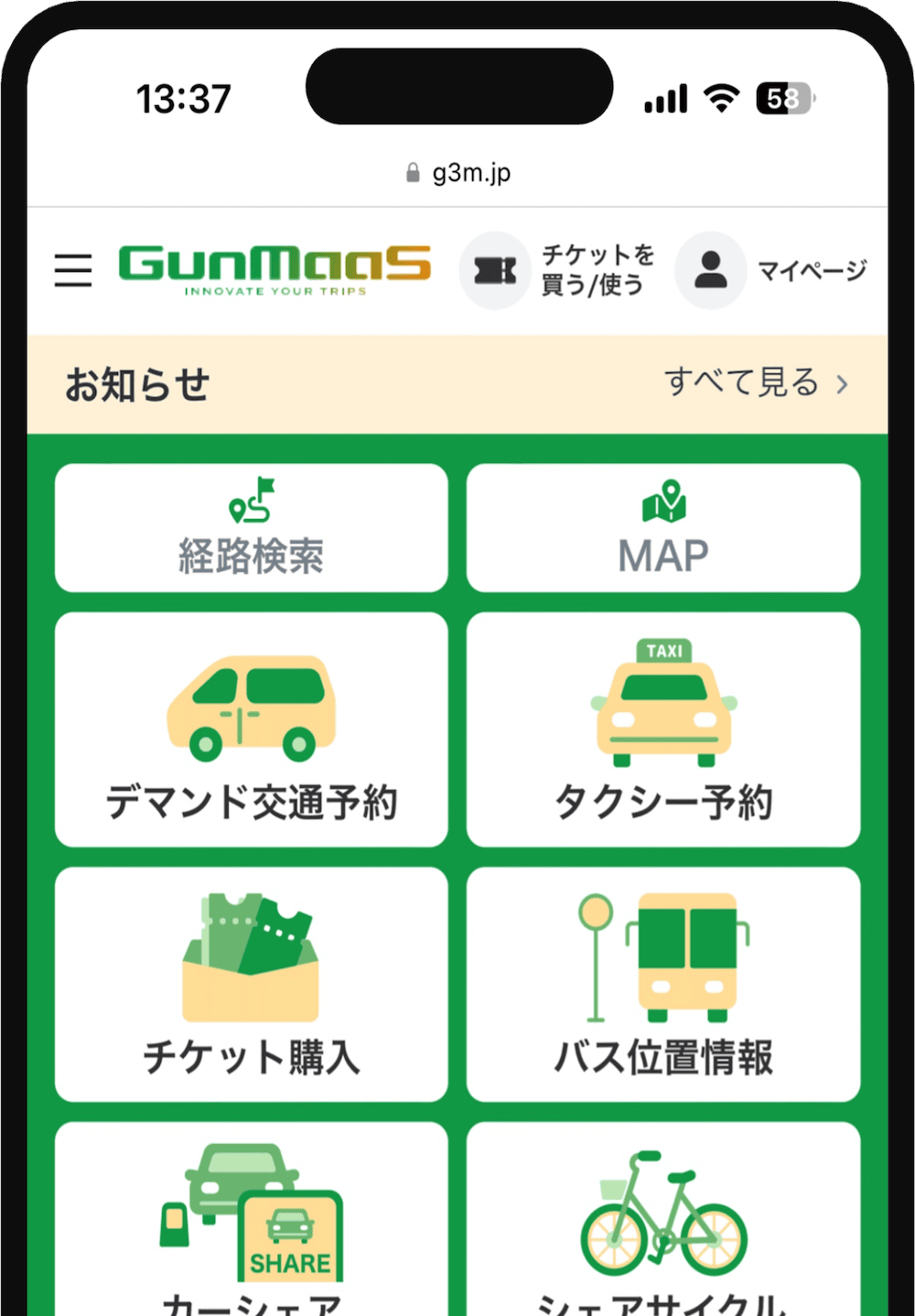Tap the 13:37 clock display

coord(183,97)
